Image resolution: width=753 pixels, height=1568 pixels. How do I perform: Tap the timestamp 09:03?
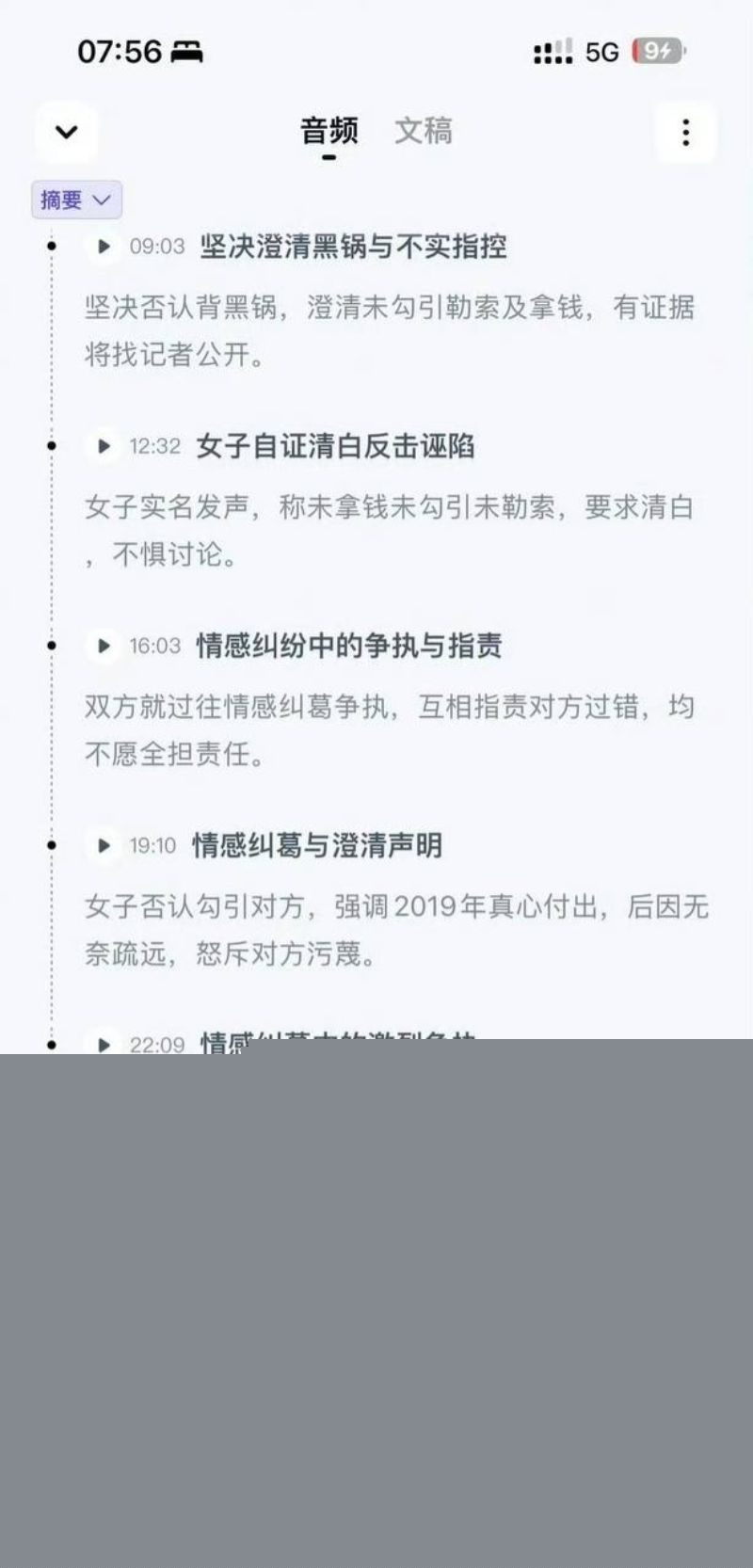[x=158, y=247]
